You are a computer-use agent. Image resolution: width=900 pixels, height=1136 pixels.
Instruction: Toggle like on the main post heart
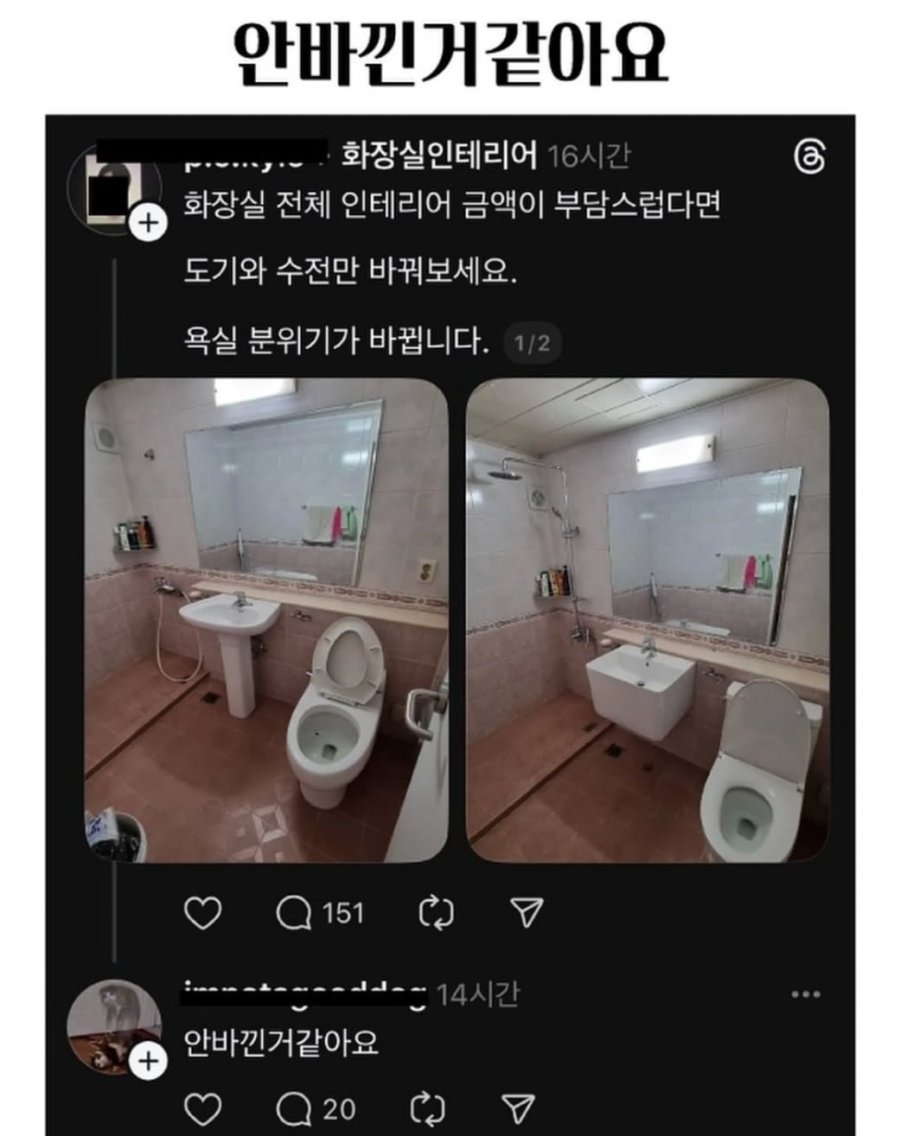[x=206, y=911]
